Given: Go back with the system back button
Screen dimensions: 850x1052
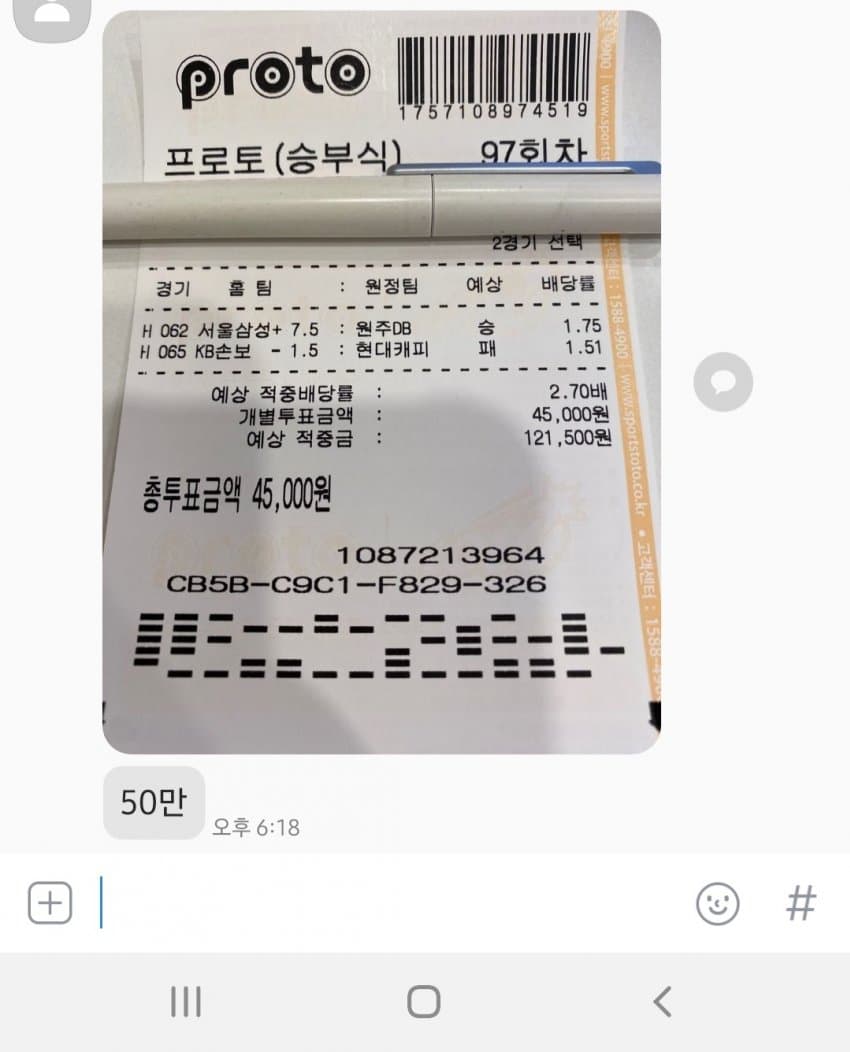Looking at the screenshot, I should point(662,1001).
